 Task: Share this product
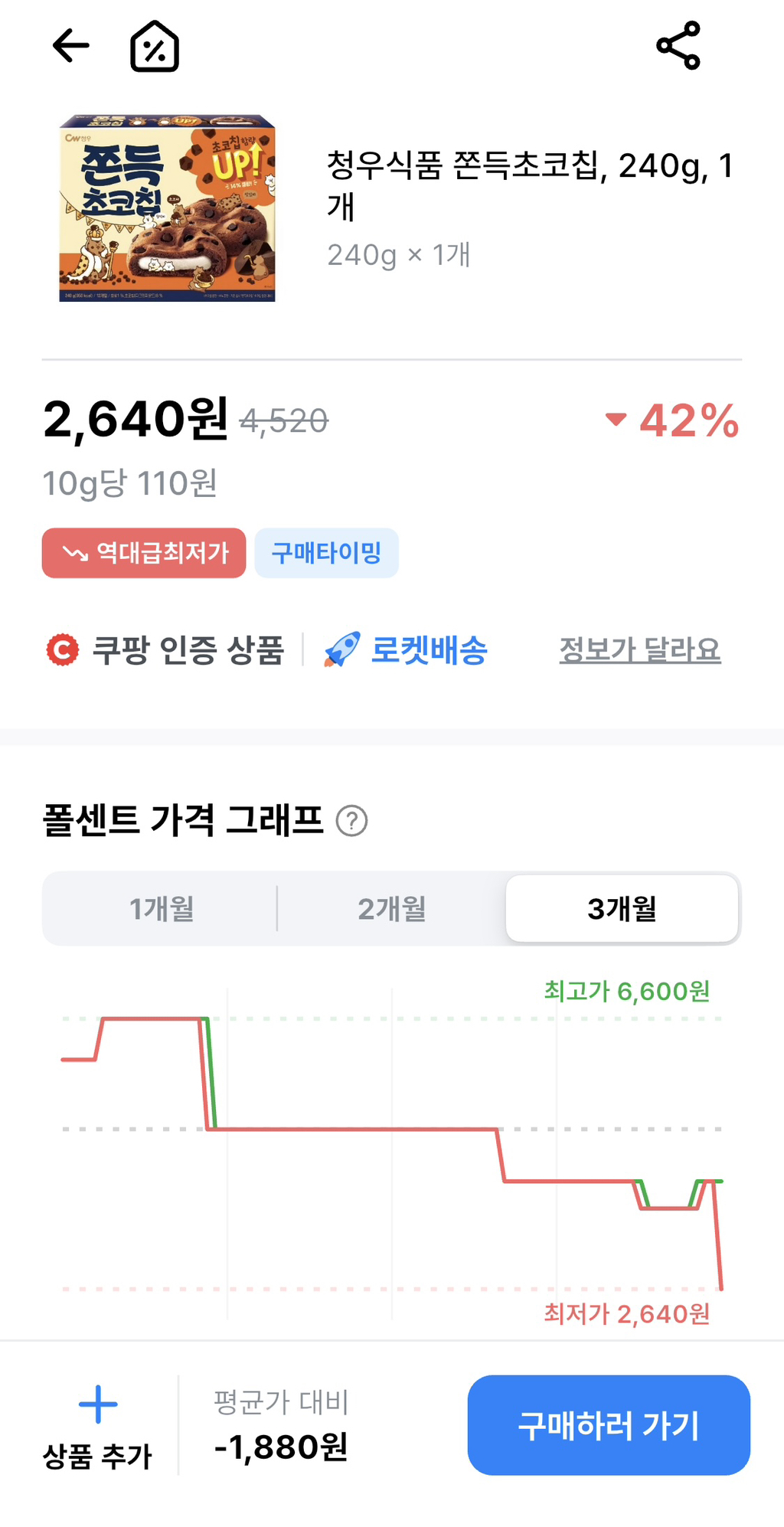click(678, 45)
